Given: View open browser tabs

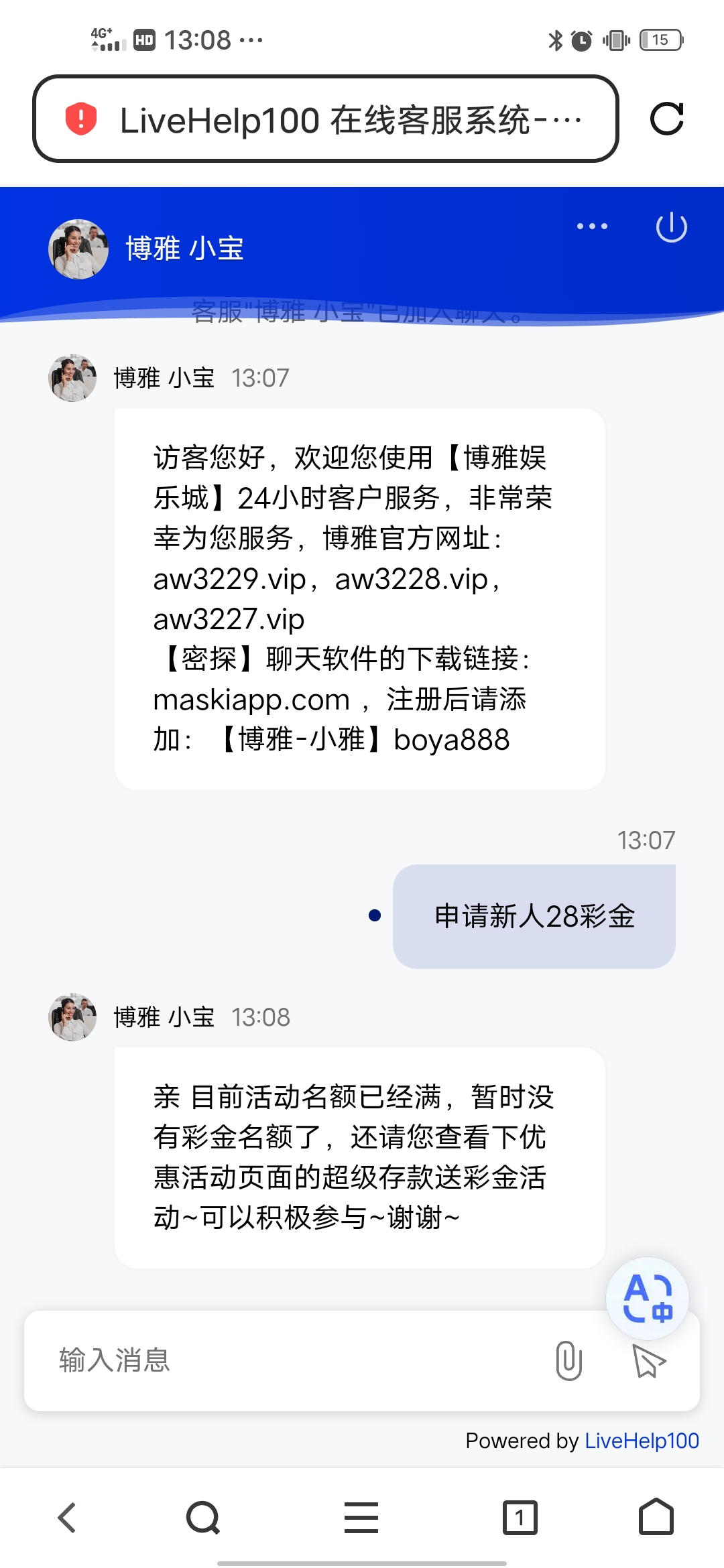Looking at the screenshot, I should click(x=520, y=1518).
